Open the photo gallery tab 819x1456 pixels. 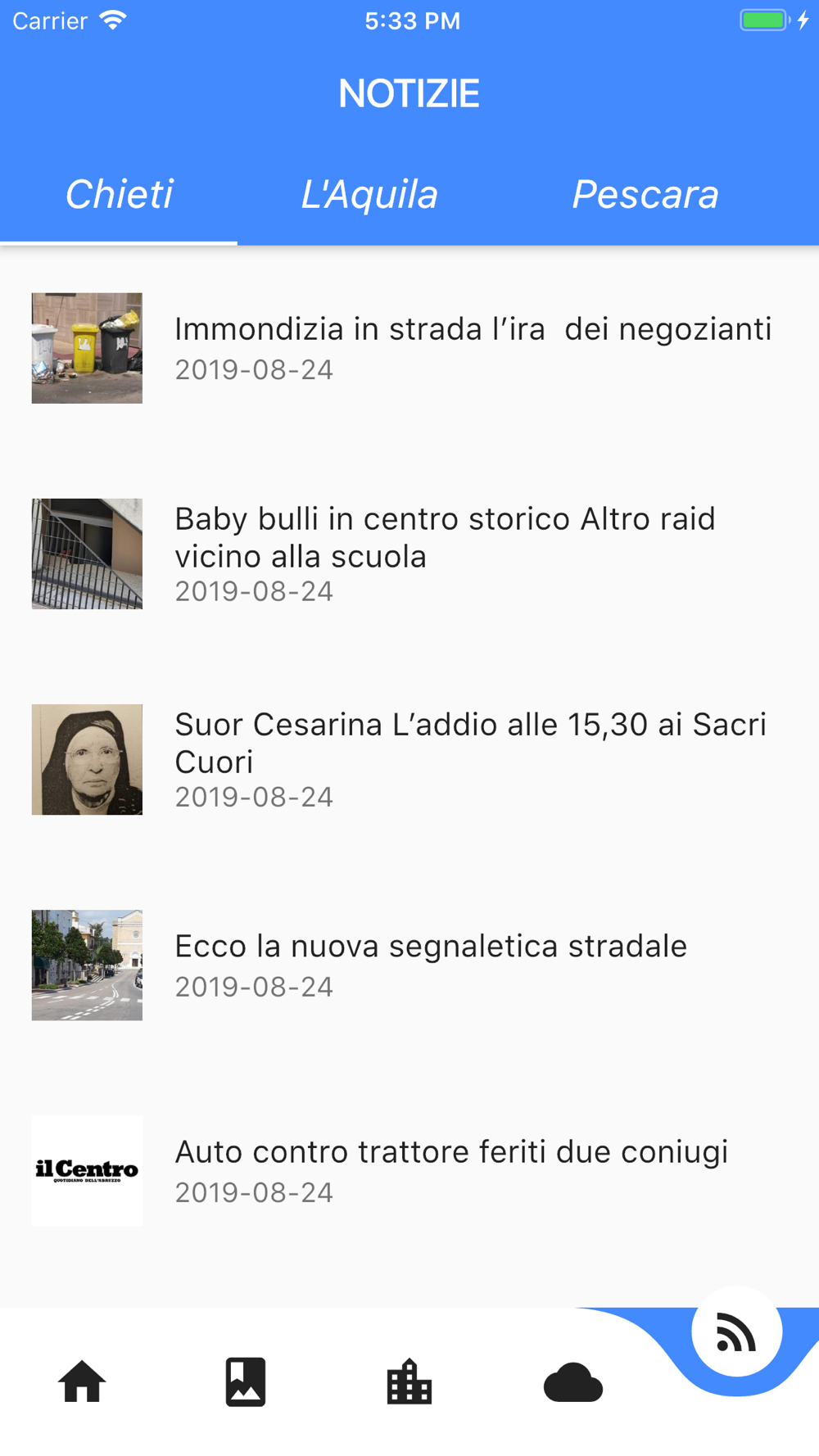click(246, 1381)
